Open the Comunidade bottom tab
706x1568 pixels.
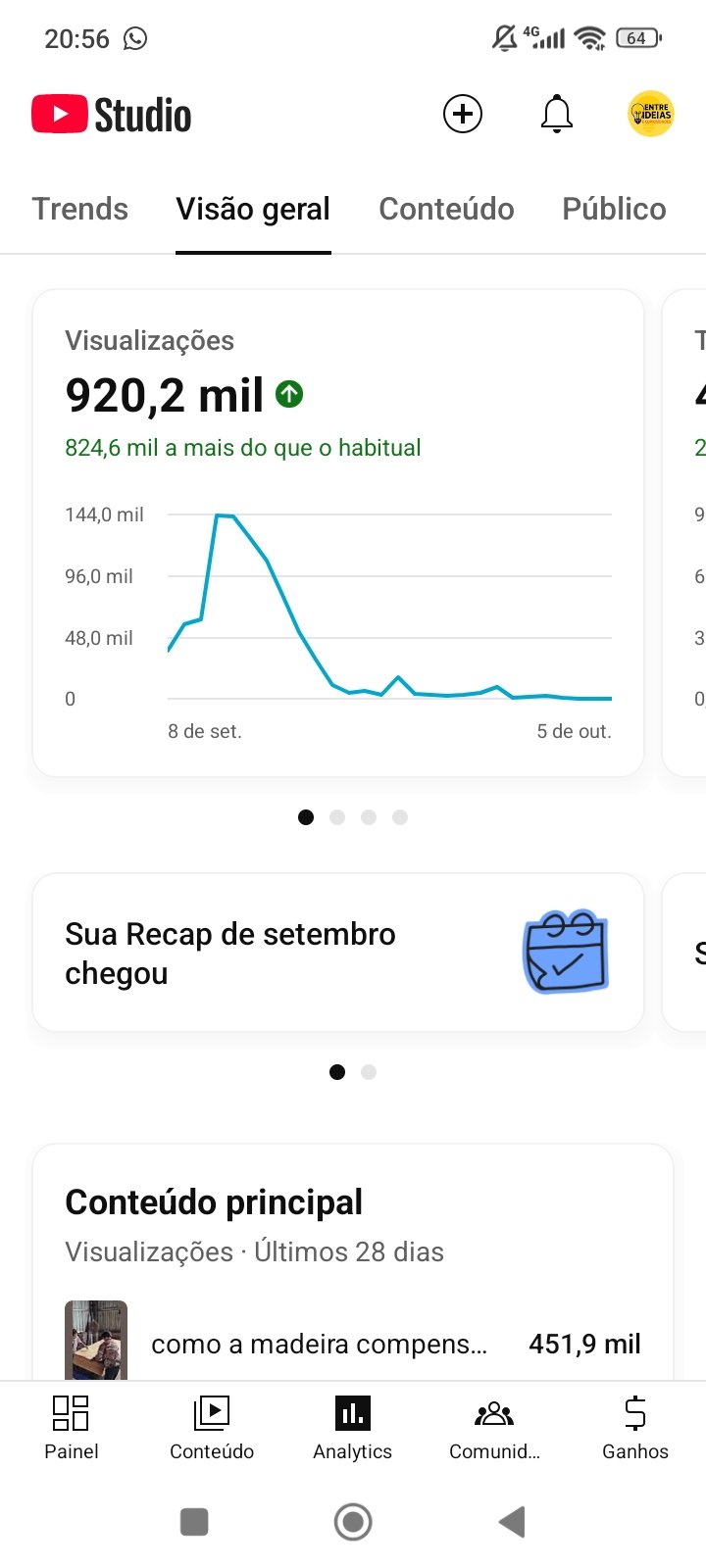494,1428
